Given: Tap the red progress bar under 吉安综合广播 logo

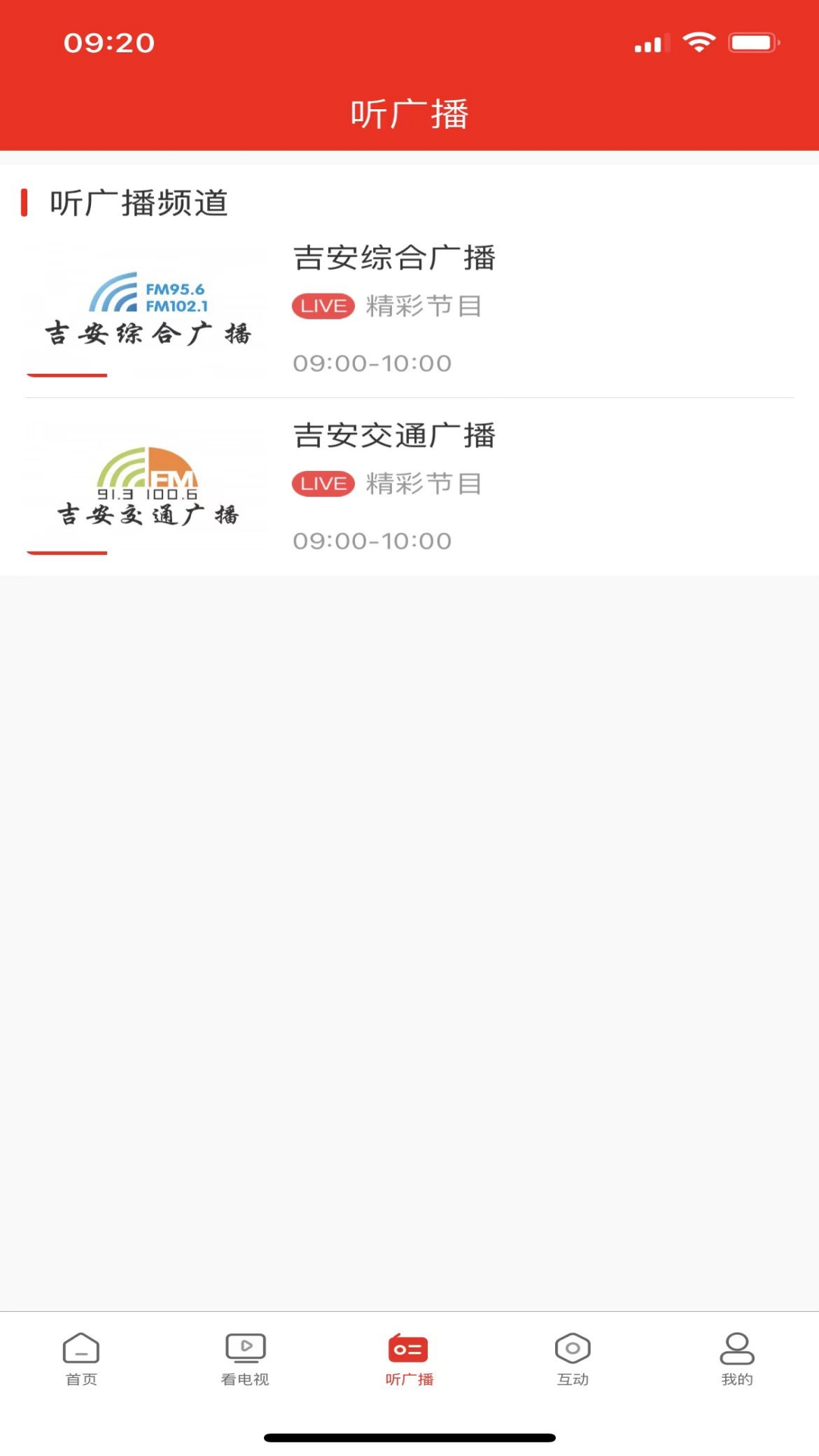Looking at the screenshot, I should [x=67, y=375].
